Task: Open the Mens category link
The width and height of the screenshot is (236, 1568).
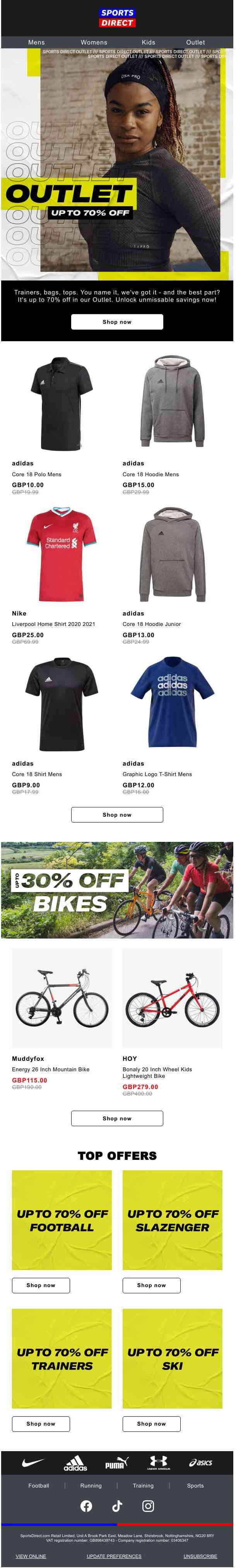Action: 36,43
